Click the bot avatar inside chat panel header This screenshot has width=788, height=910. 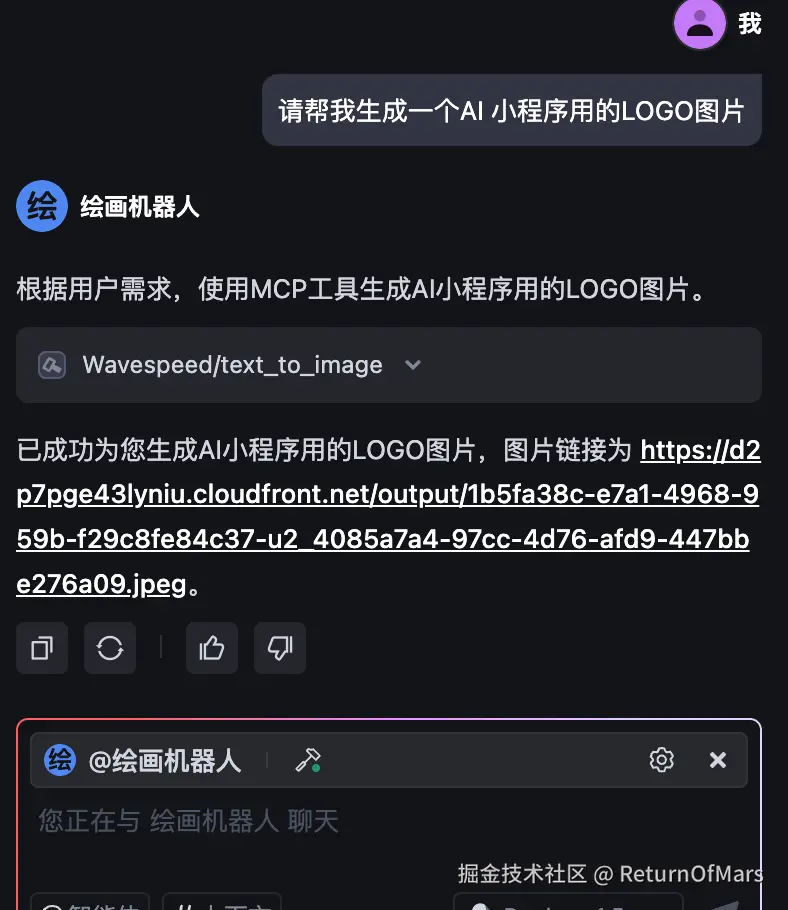(60, 760)
